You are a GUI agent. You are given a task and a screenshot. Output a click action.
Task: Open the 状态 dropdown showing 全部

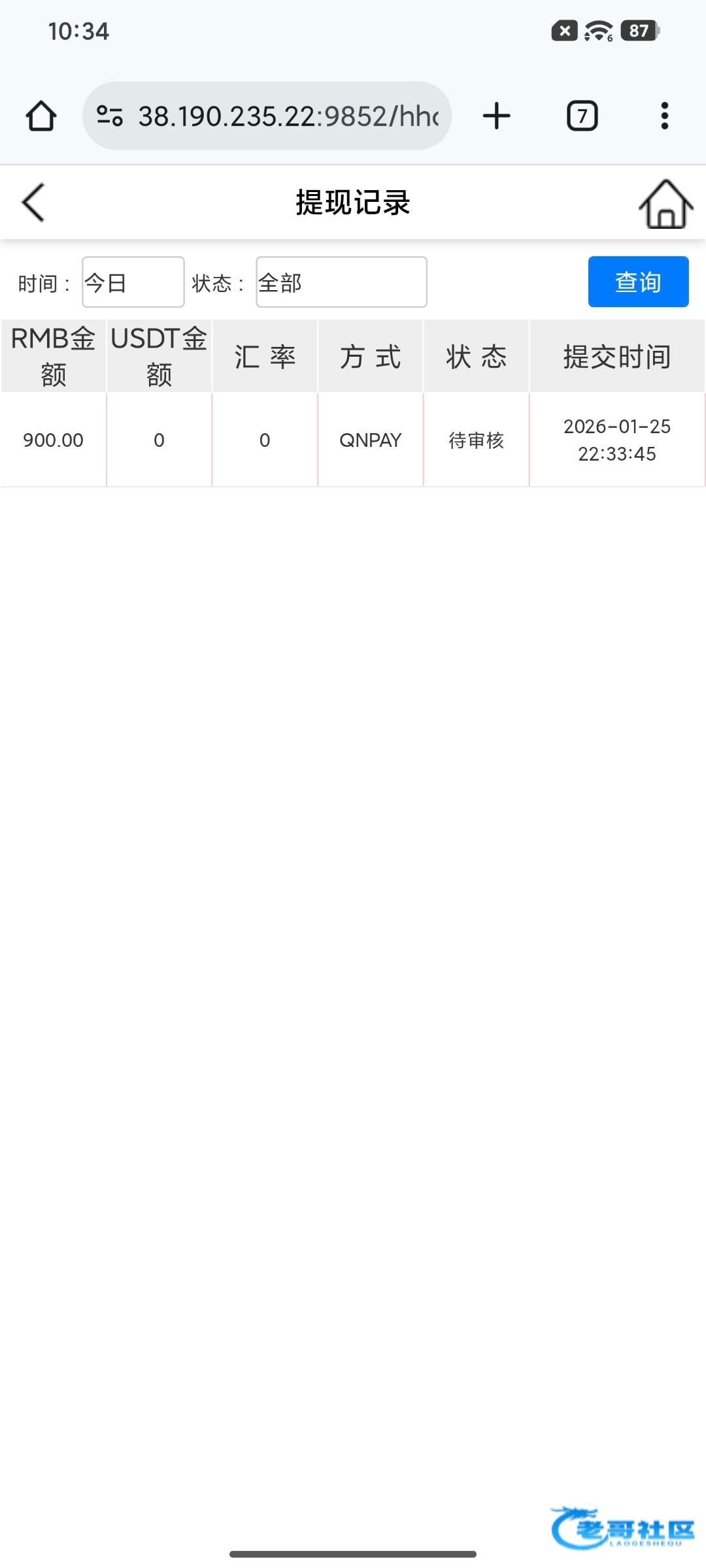(341, 282)
